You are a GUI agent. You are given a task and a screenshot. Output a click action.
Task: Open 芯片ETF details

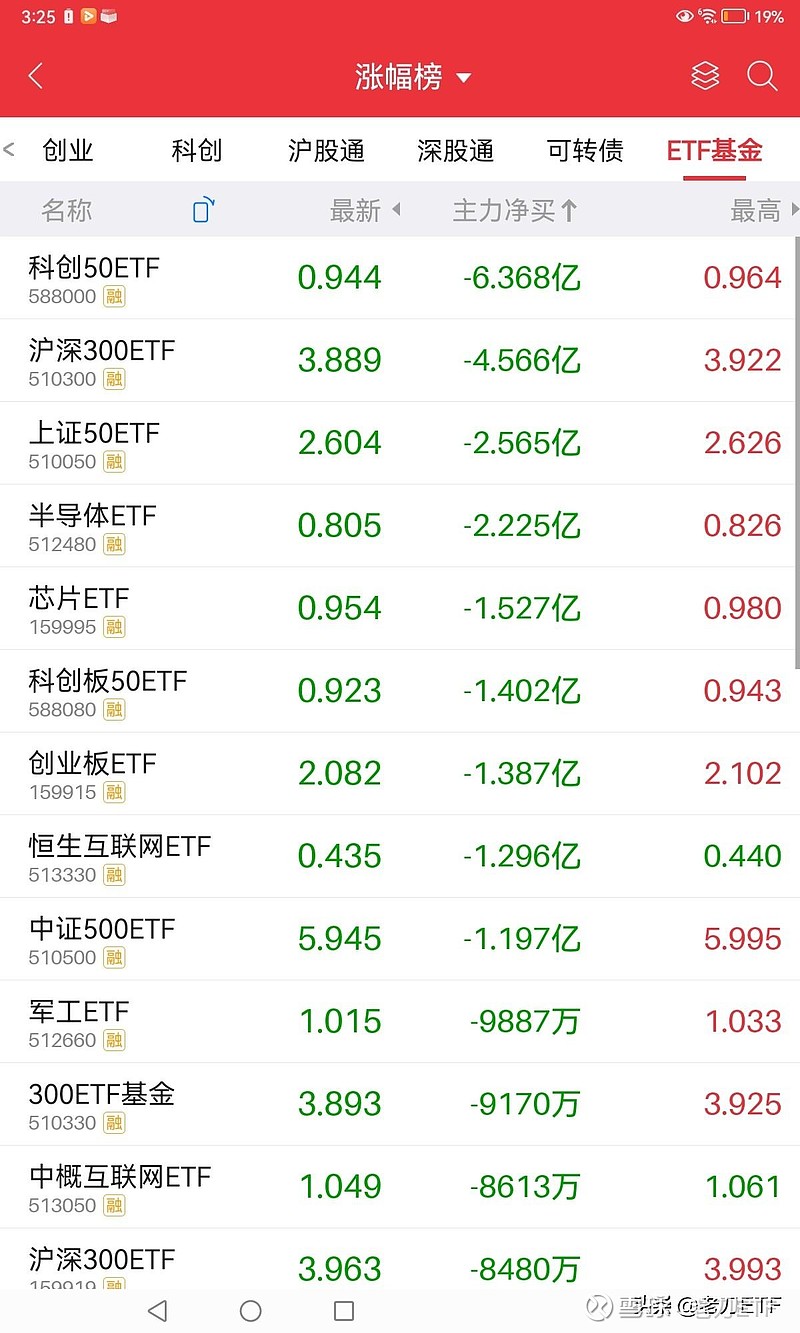[x=400, y=608]
